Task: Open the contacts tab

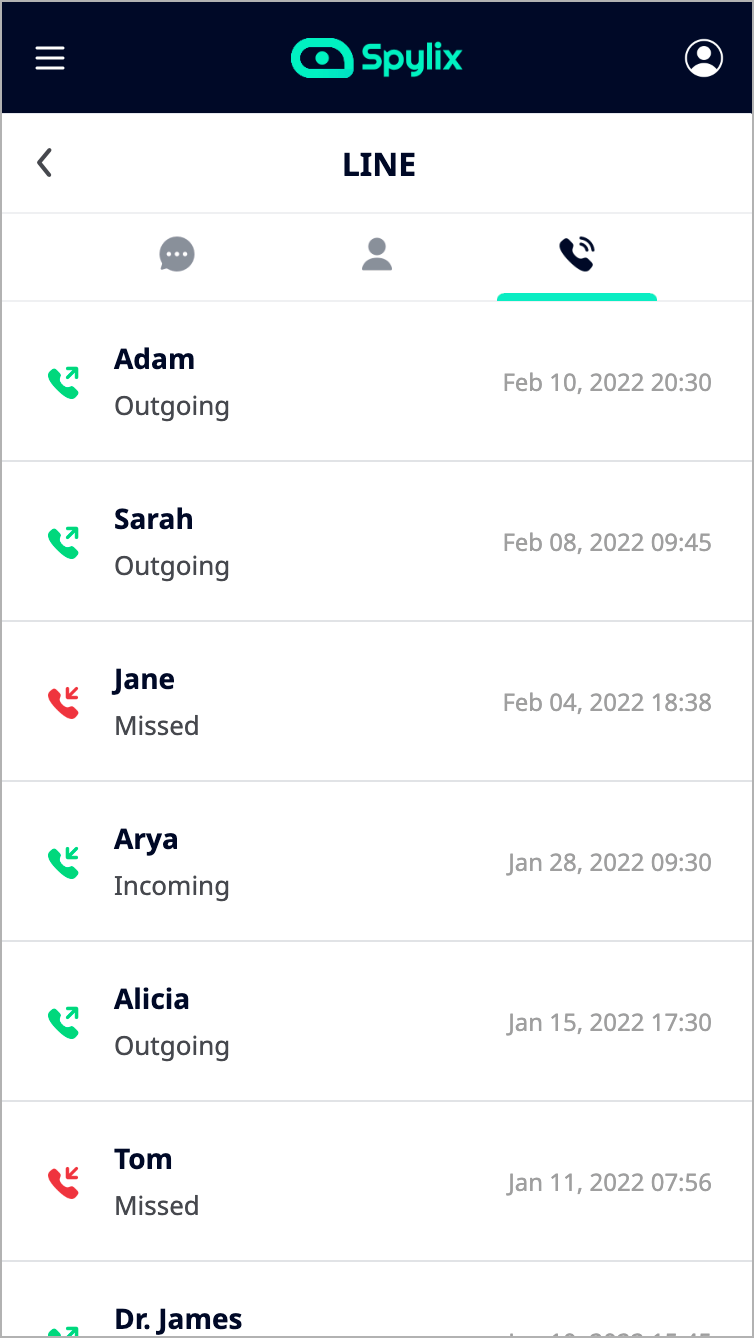Action: tap(377, 255)
